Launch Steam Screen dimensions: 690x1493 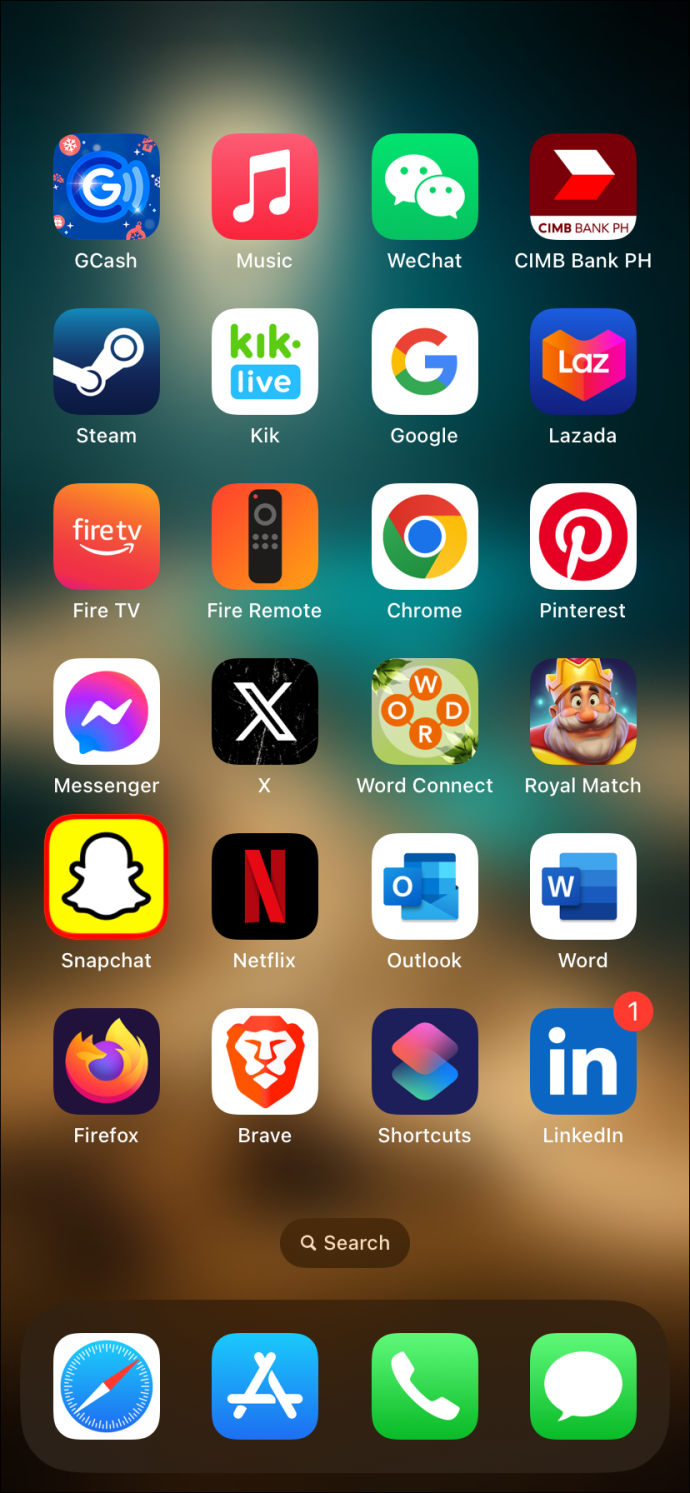pyautogui.click(x=106, y=361)
